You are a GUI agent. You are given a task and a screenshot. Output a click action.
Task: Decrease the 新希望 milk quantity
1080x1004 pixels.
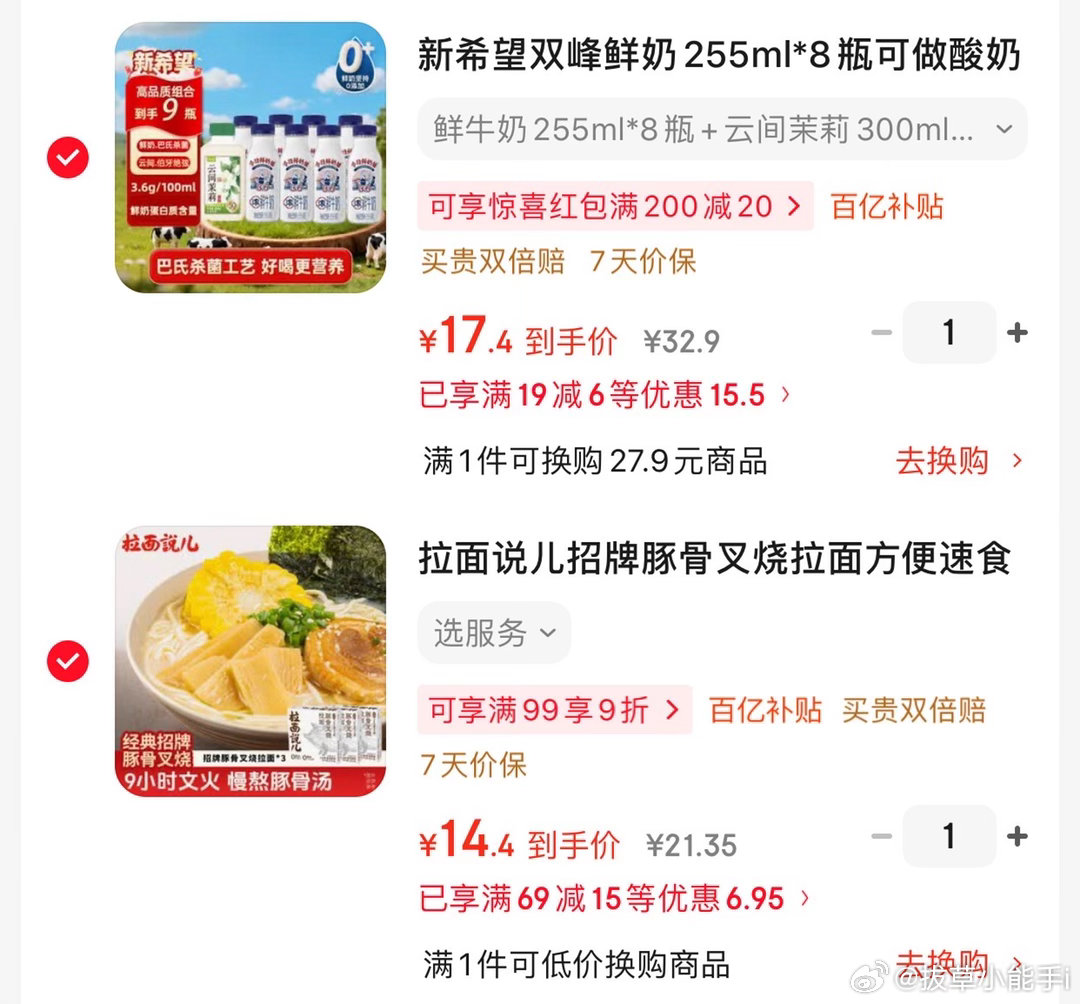coord(881,333)
